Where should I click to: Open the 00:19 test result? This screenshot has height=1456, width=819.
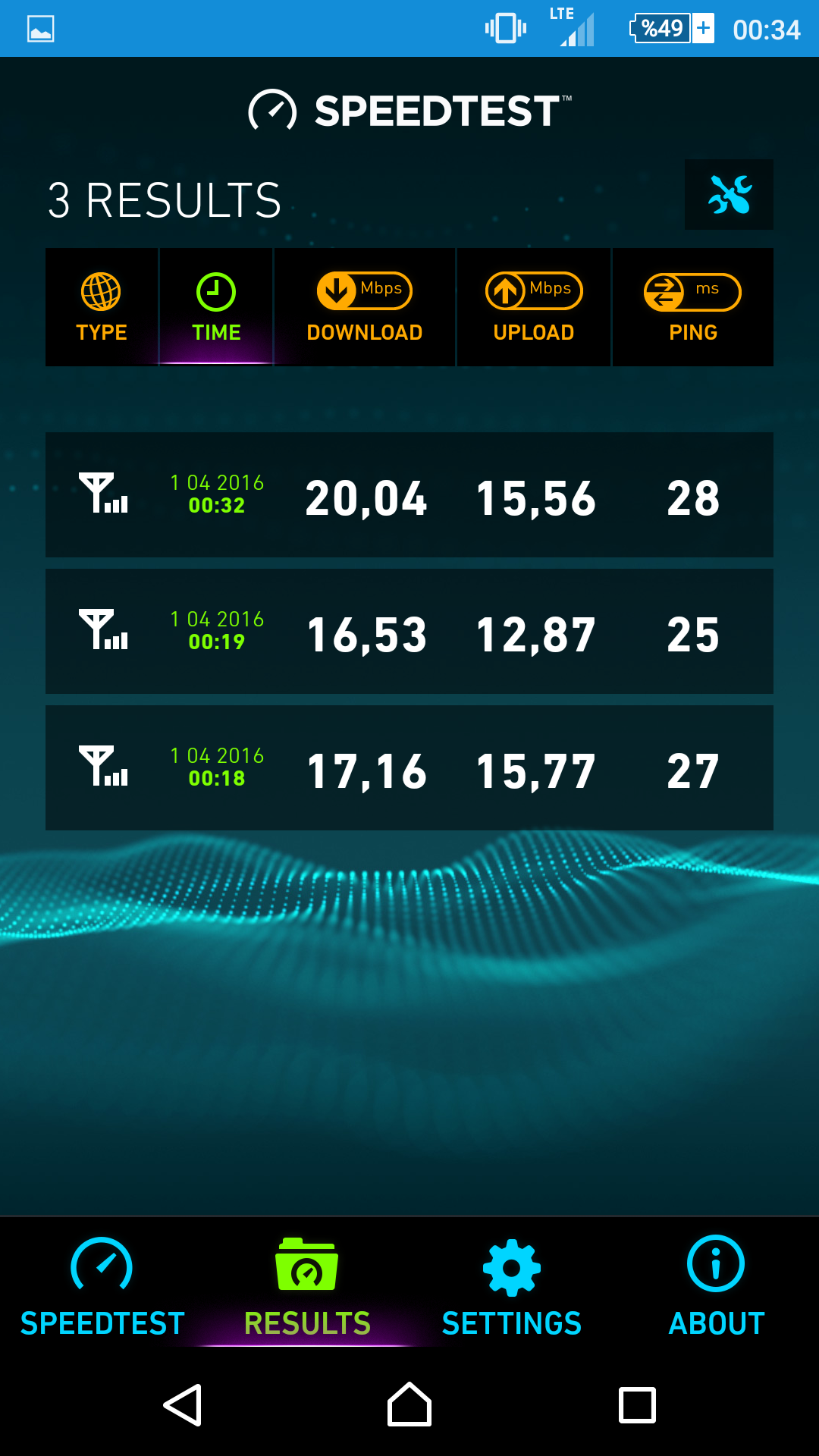pyautogui.click(x=409, y=631)
